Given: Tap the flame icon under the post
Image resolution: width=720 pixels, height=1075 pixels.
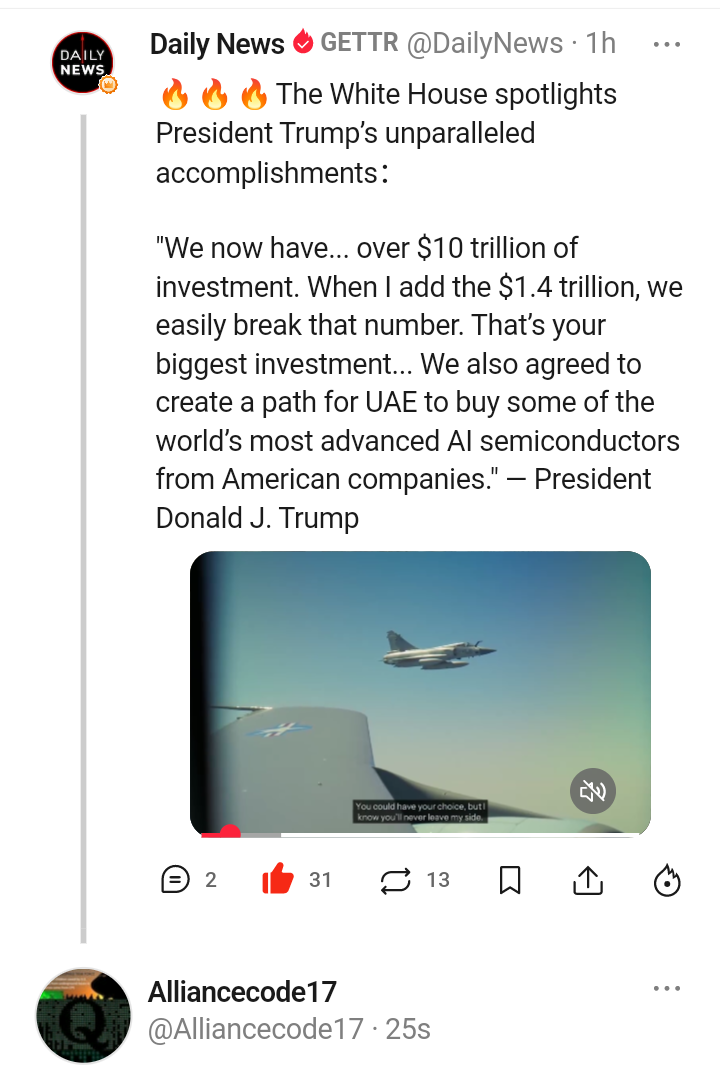Looking at the screenshot, I should click(x=667, y=880).
